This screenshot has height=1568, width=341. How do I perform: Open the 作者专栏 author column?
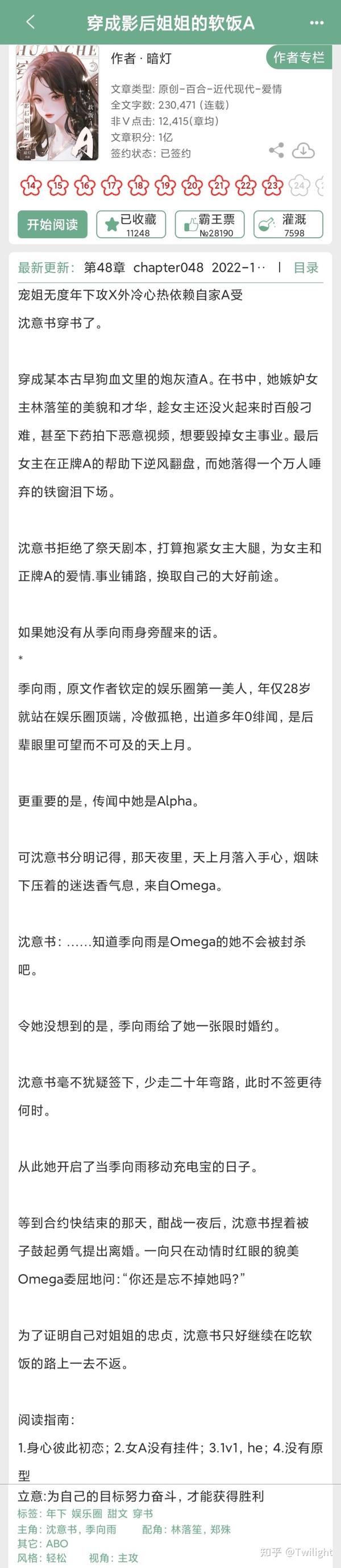(x=298, y=58)
